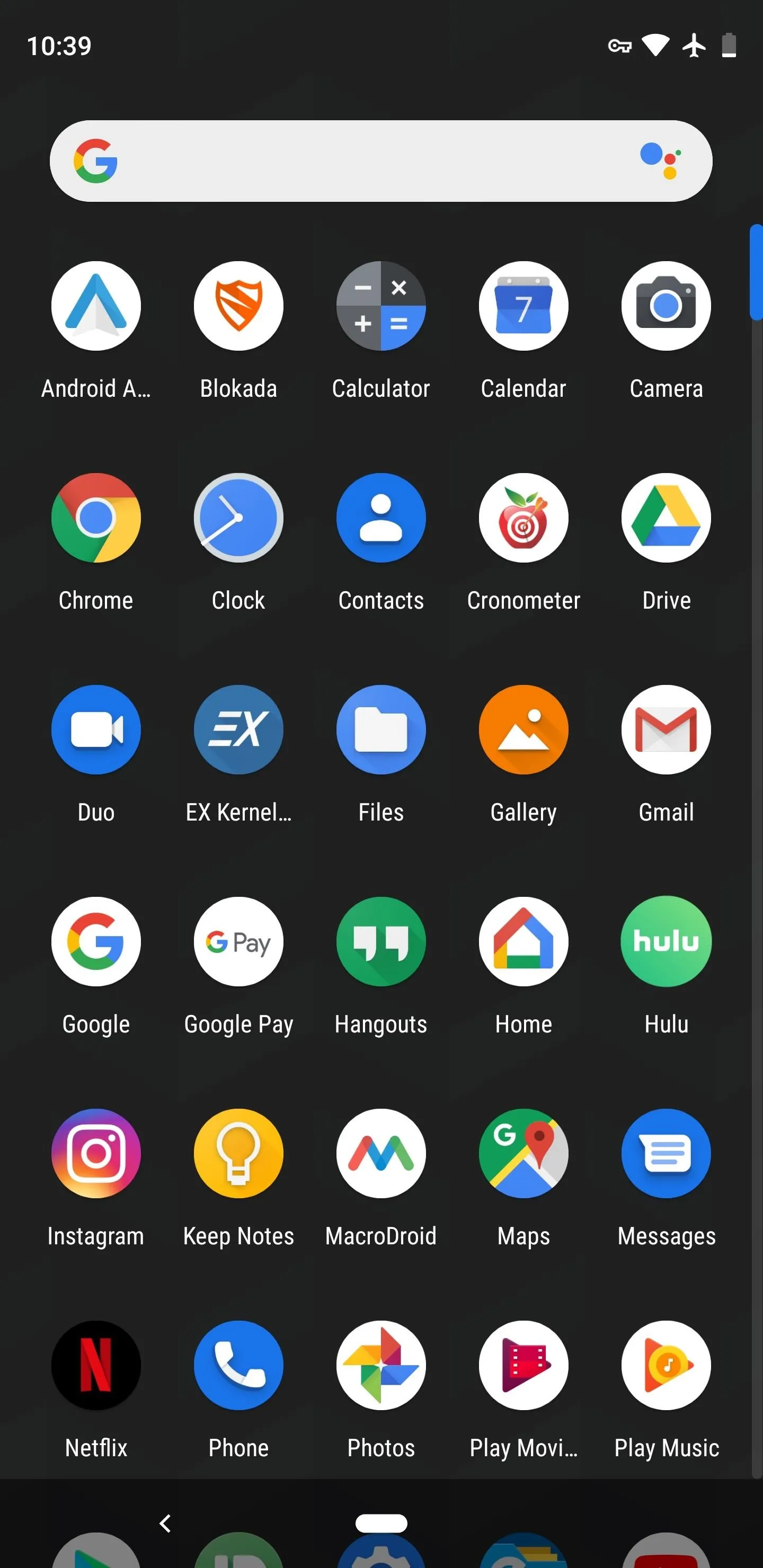Image resolution: width=763 pixels, height=1568 pixels.
Task: Tap the Google search bar
Action: pyautogui.click(x=380, y=161)
